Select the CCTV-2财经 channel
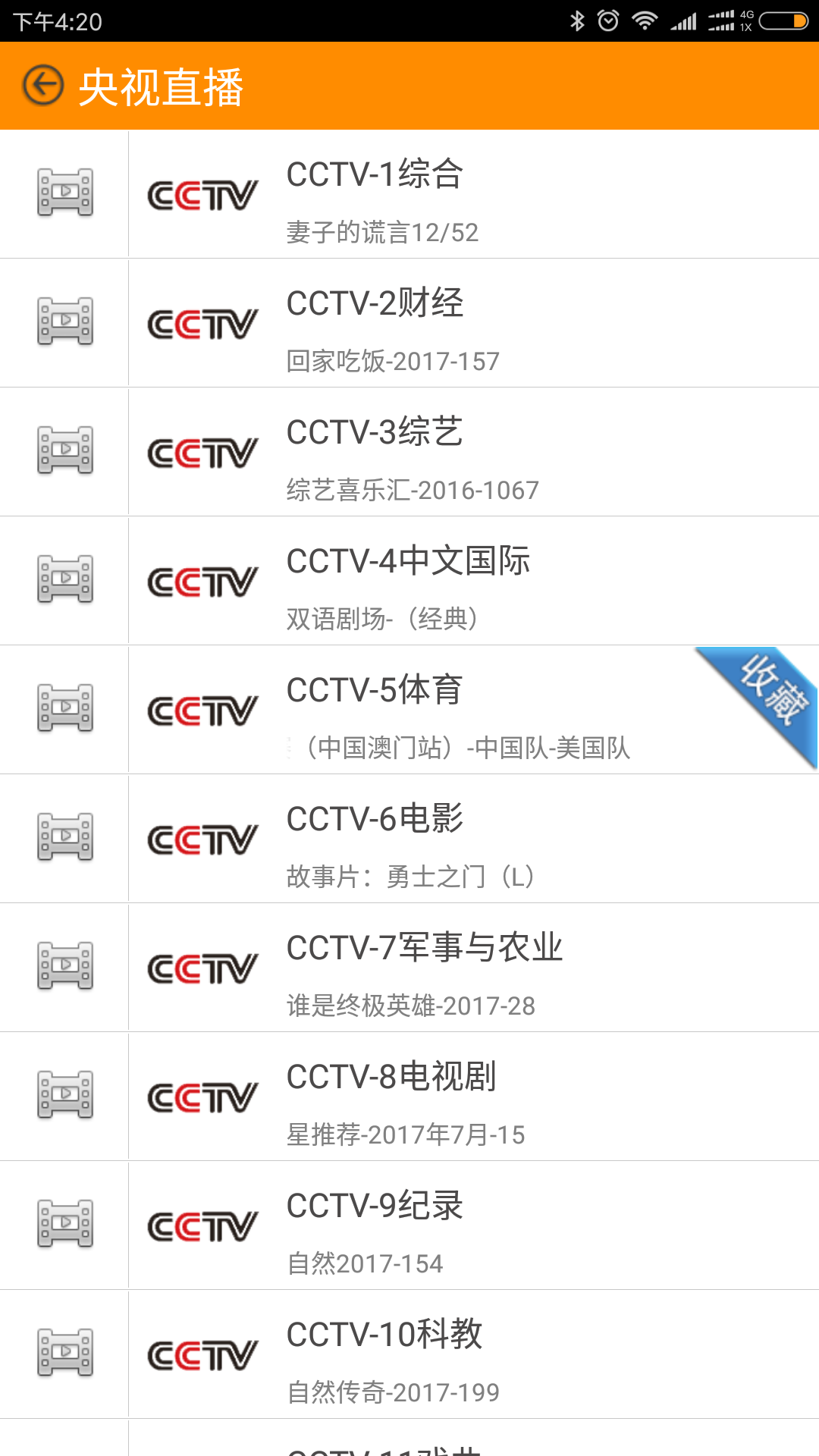The image size is (819, 1456). pyautogui.click(x=409, y=324)
